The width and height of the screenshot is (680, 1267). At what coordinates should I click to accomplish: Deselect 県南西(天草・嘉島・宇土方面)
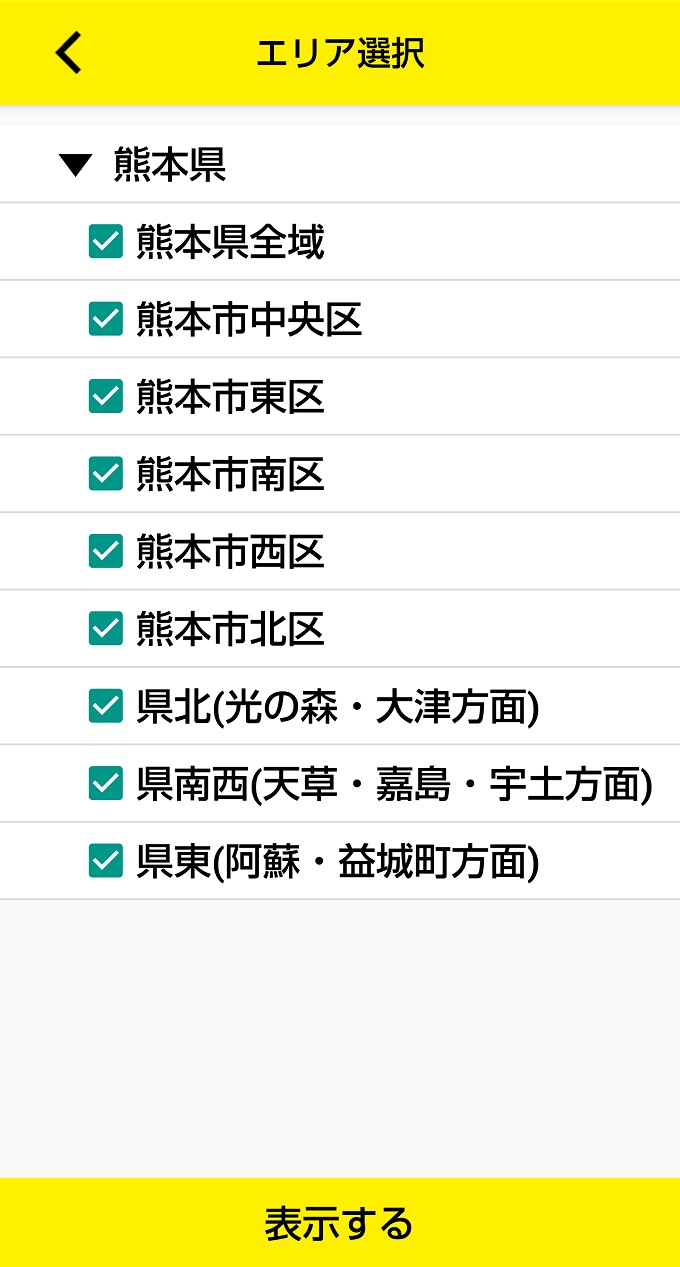point(105,783)
